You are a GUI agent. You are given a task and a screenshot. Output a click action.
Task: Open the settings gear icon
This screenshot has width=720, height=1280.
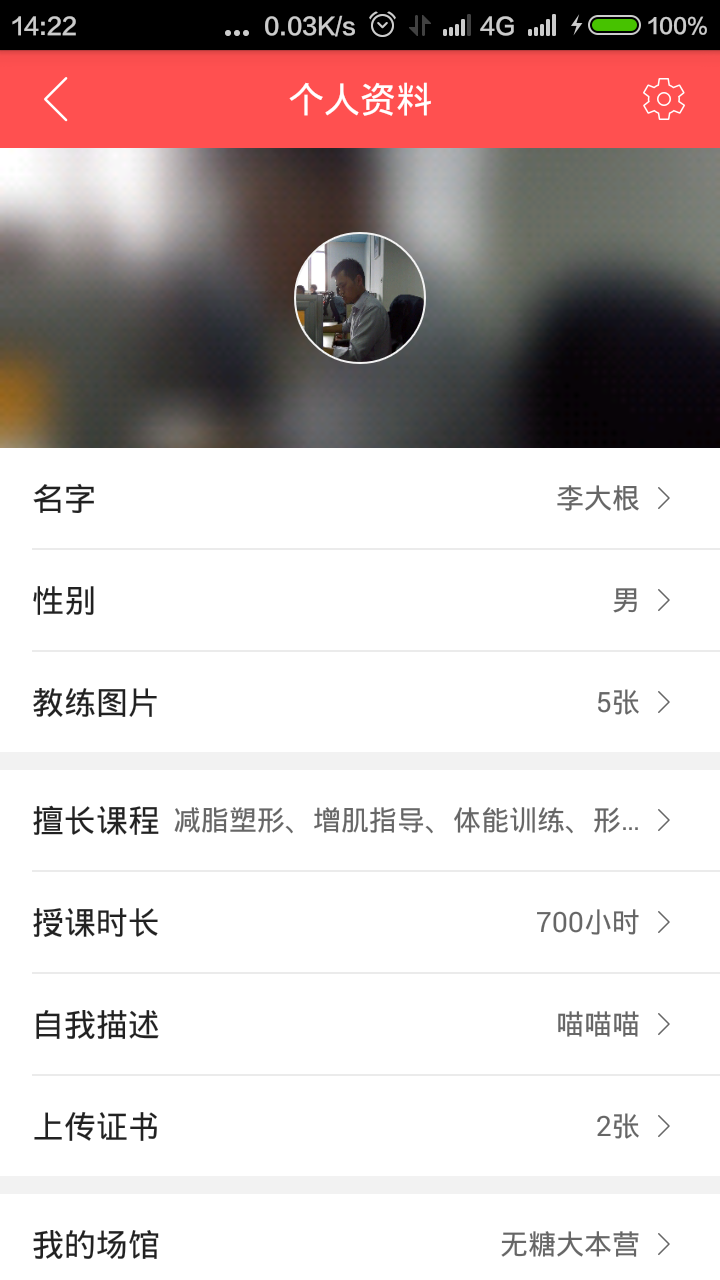click(x=663, y=100)
